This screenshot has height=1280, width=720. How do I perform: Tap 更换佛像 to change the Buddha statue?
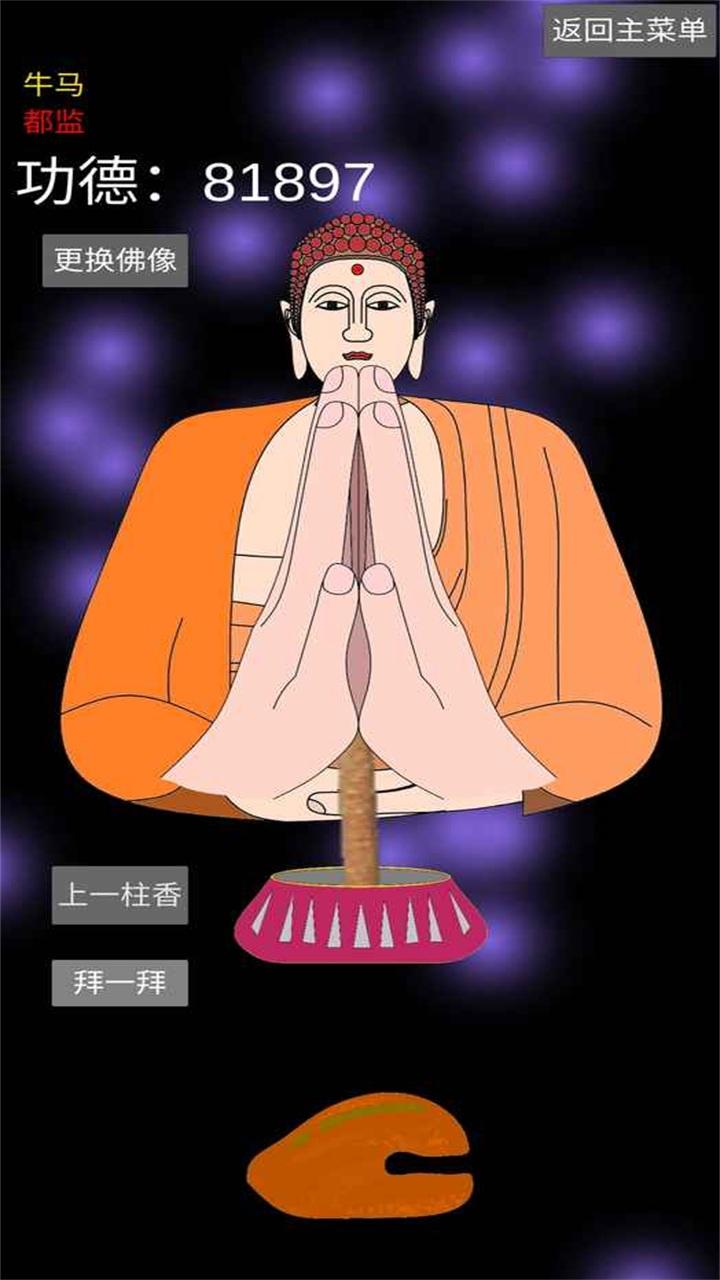pyautogui.click(x=115, y=261)
